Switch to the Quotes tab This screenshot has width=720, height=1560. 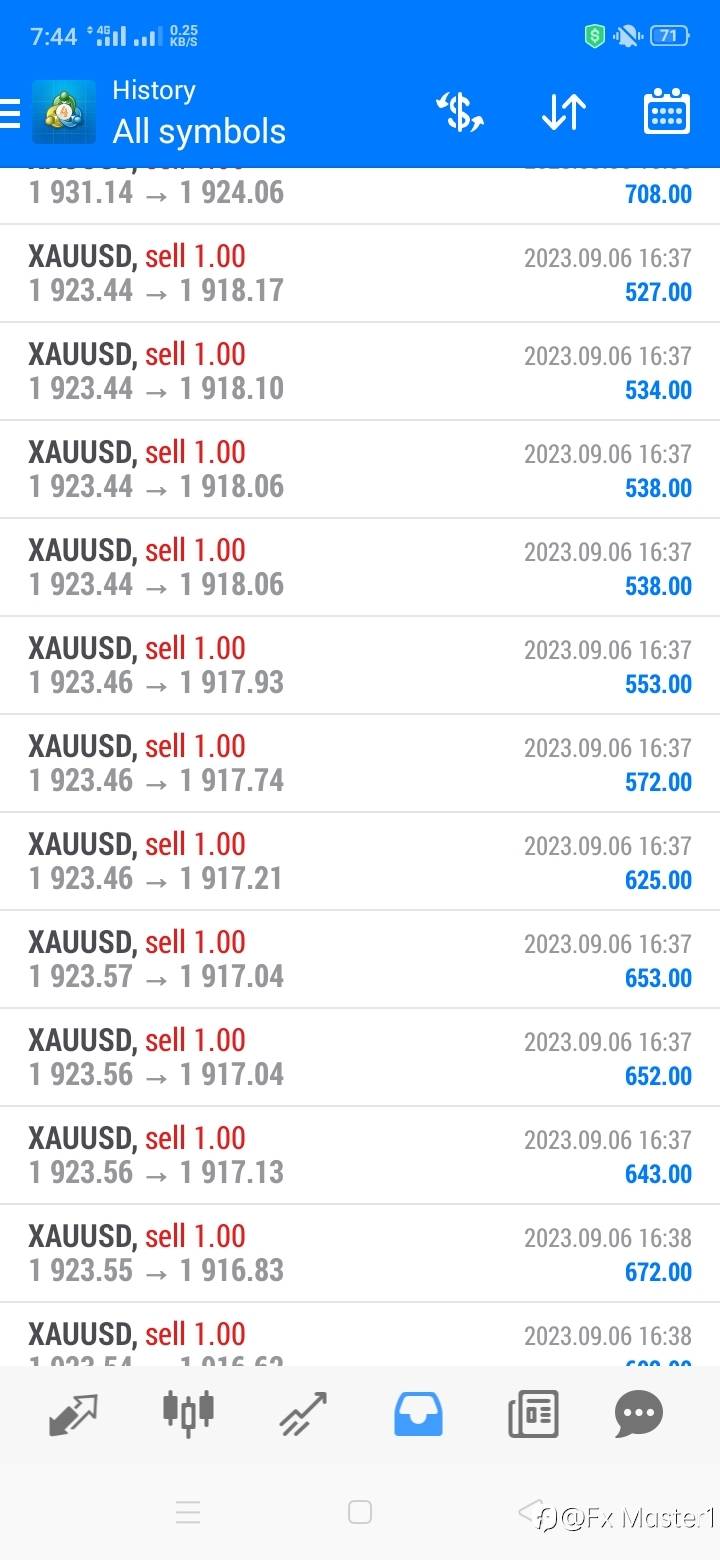pos(74,1413)
